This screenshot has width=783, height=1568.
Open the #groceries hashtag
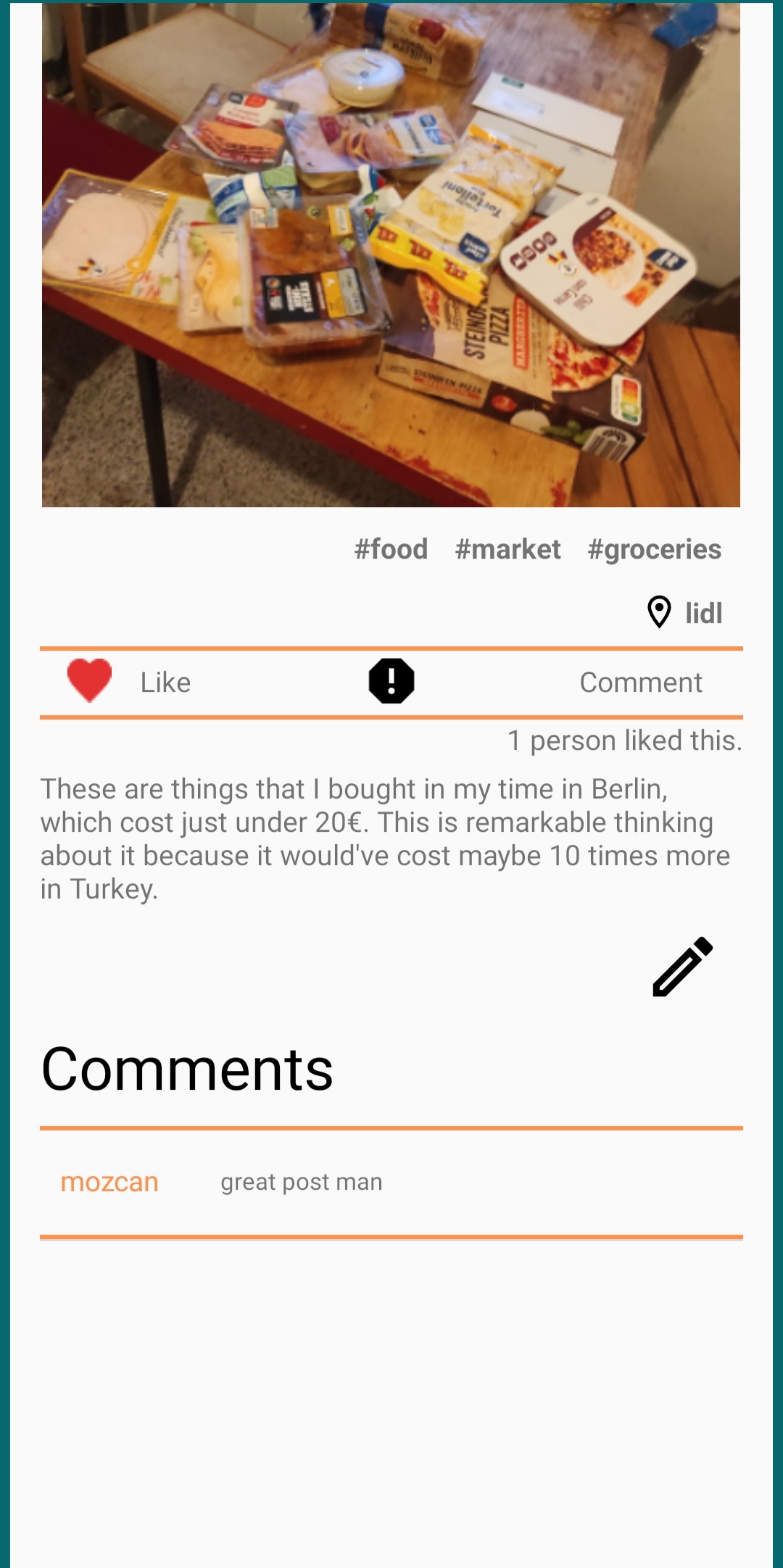[x=654, y=549]
